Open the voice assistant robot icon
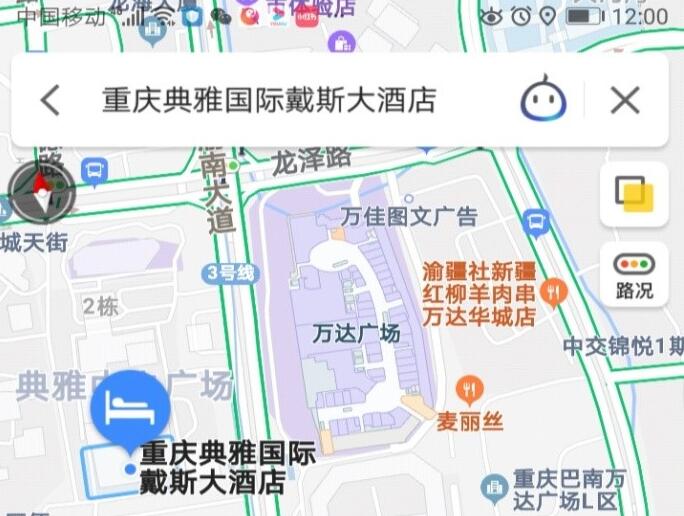This screenshot has height=516, width=684. pyautogui.click(x=543, y=100)
